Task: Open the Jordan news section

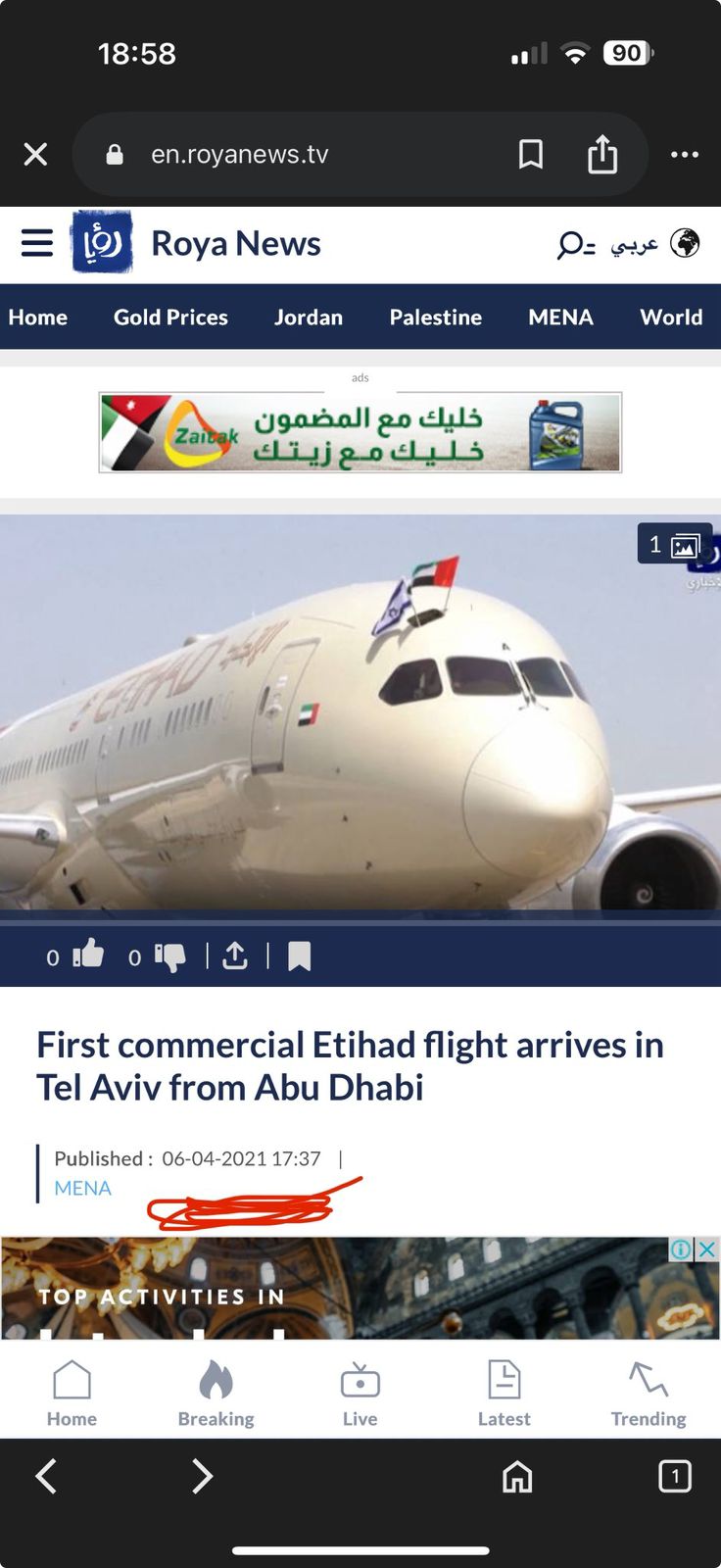Action: click(309, 318)
